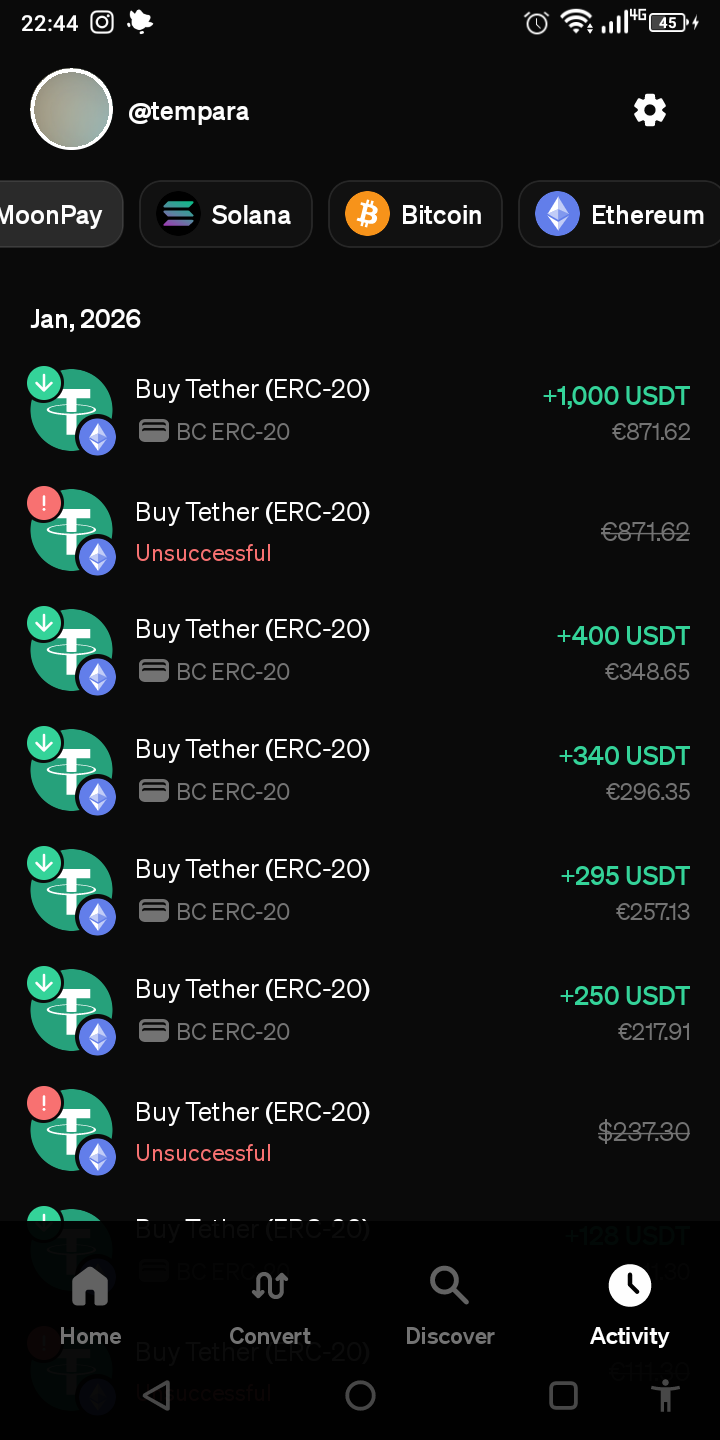Viewport: 720px width, 1440px height.
Task: Open the +400 USDT transaction
Action: [x=360, y=650]
